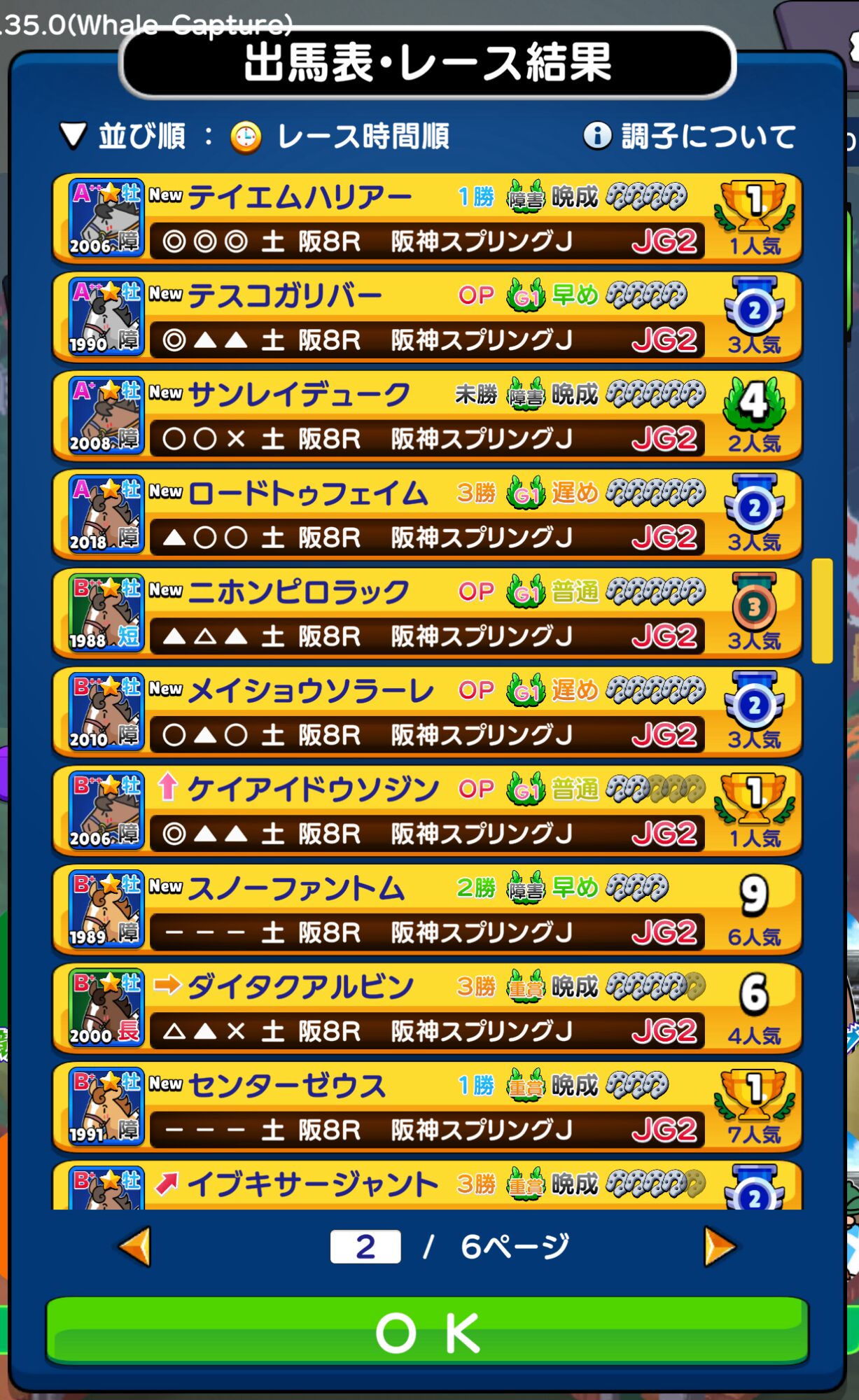Open the テイエムハリアー race entry
The width and height of the screenshot is (859, 1400).
[x=427, y=219]
